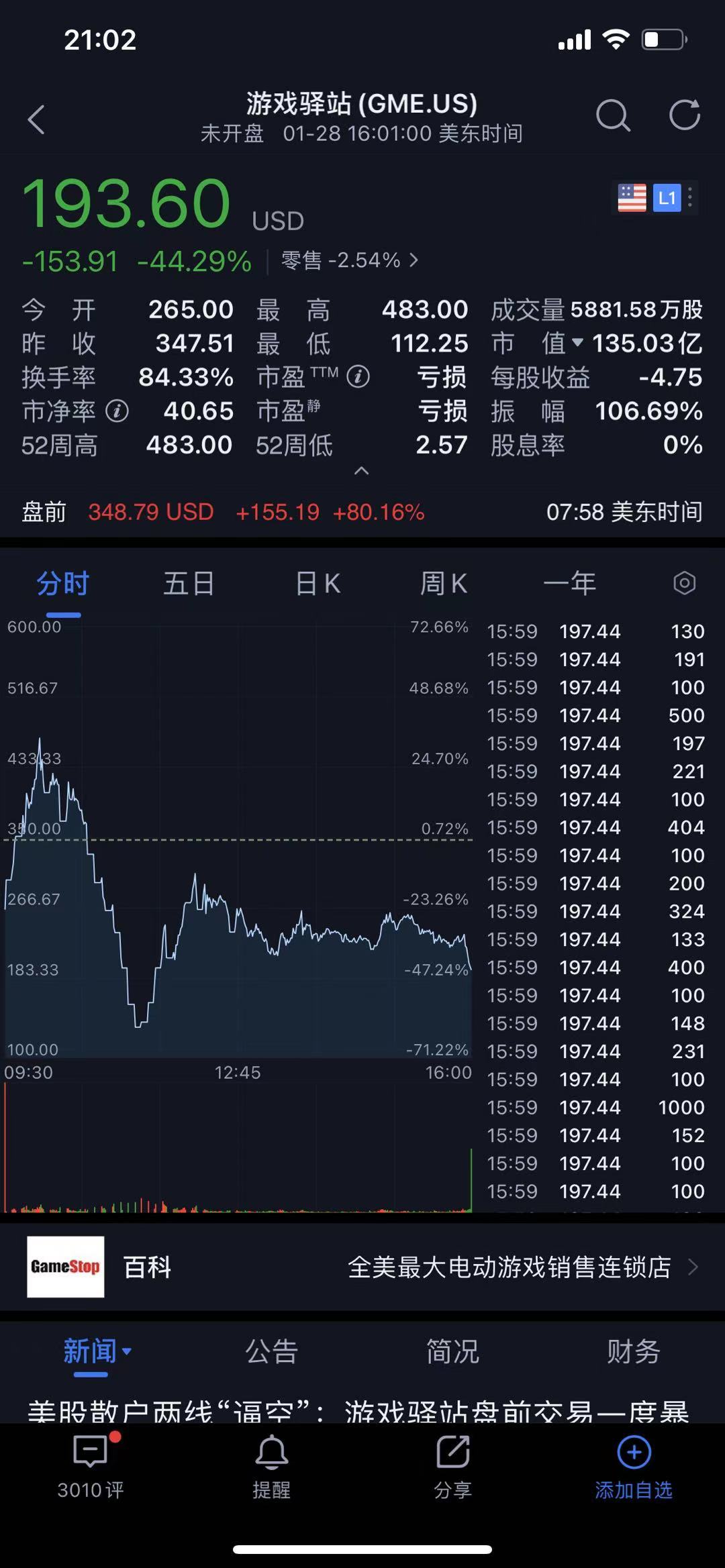Collapse the stock details panel arrow
Screen dimensions: 725x1568
361,470
